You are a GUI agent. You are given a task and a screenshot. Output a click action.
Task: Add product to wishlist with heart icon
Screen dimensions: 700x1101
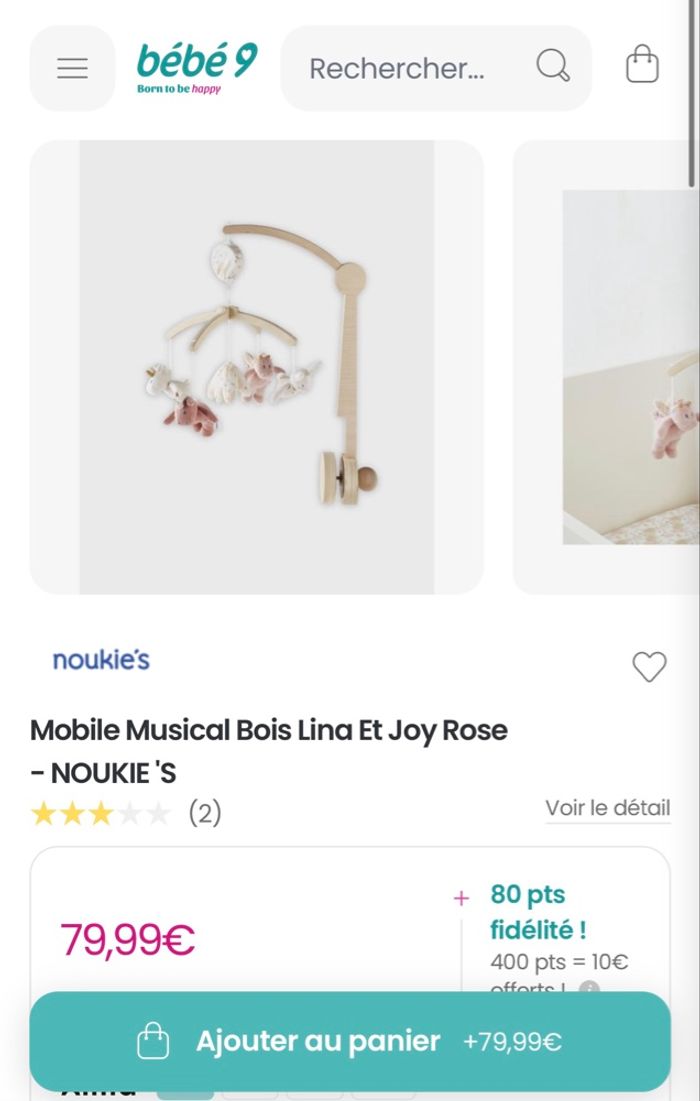pos(649,666)
